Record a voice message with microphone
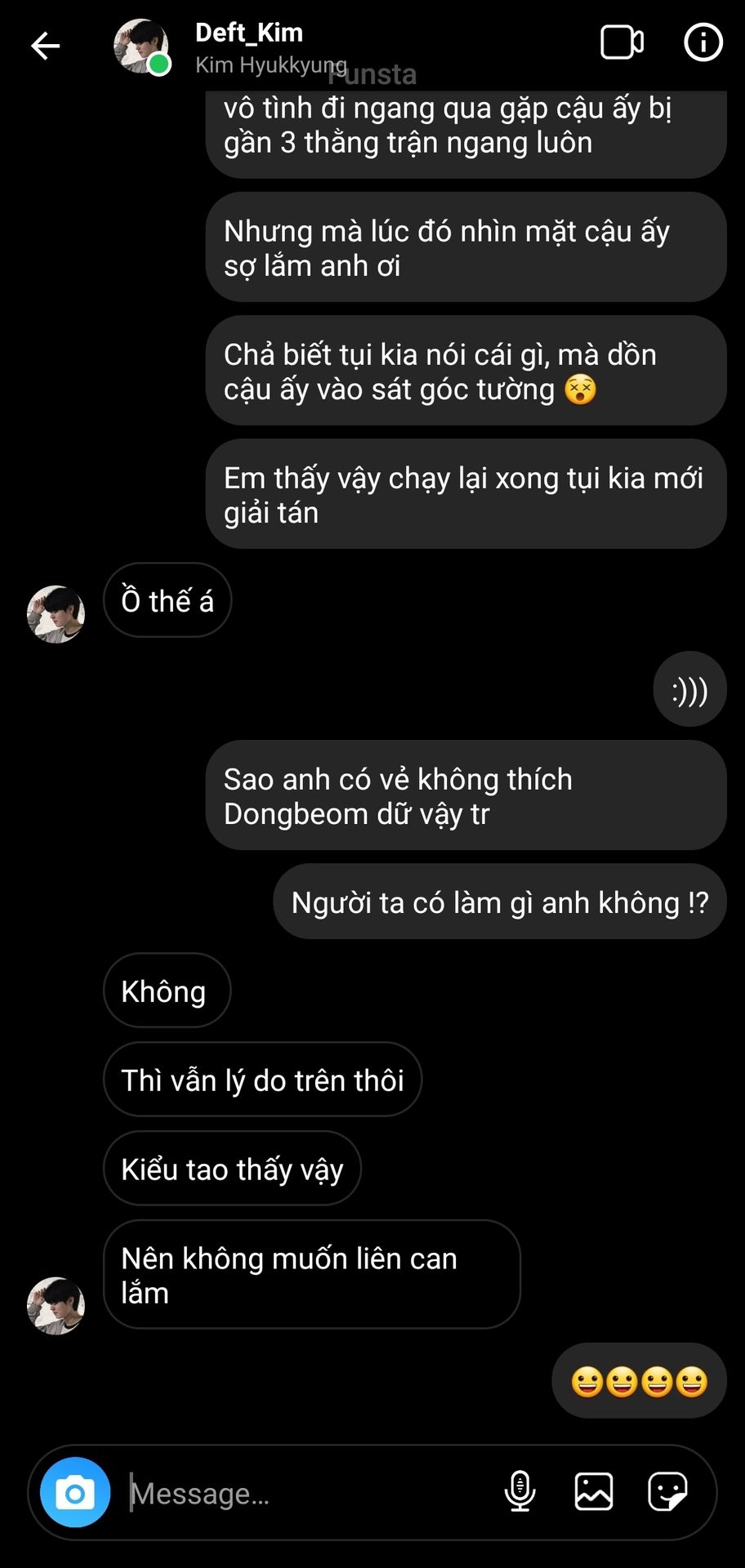Image resolution: width=745 pixels, height=1568 pixels. 520,1492
